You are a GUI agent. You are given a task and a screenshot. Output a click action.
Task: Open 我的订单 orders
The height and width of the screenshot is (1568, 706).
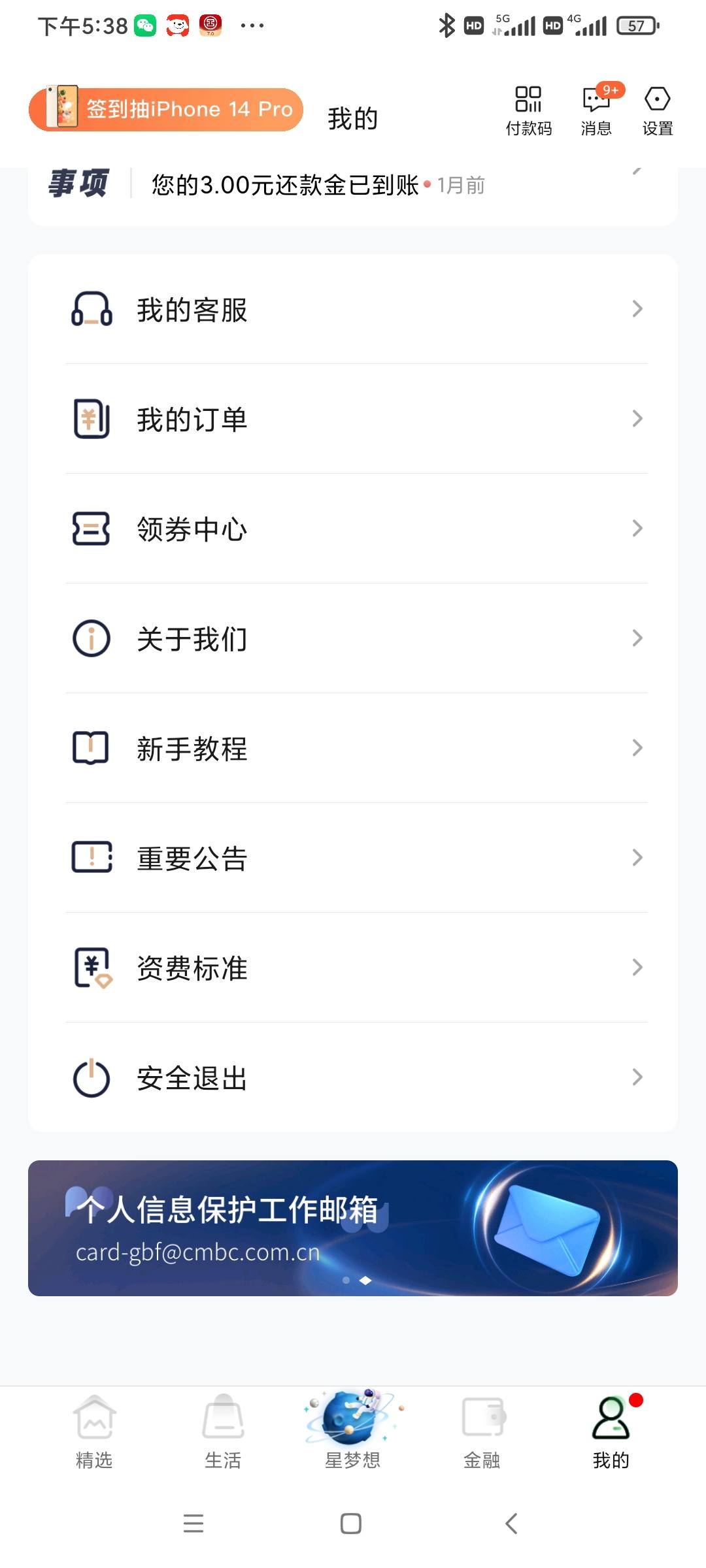point(353,419)
